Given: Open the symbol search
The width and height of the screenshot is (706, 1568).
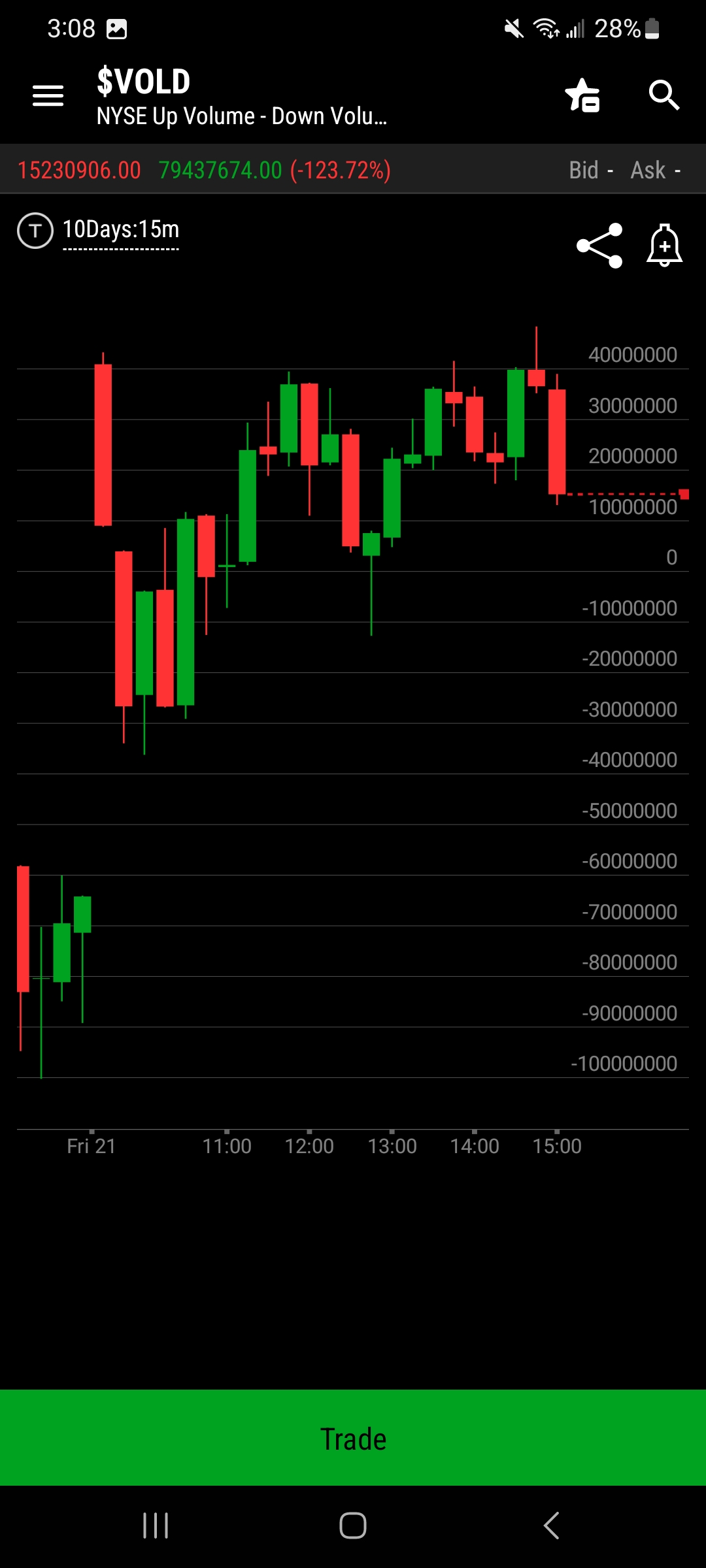Looking at the screenshot, I should [x=664, y=95].
